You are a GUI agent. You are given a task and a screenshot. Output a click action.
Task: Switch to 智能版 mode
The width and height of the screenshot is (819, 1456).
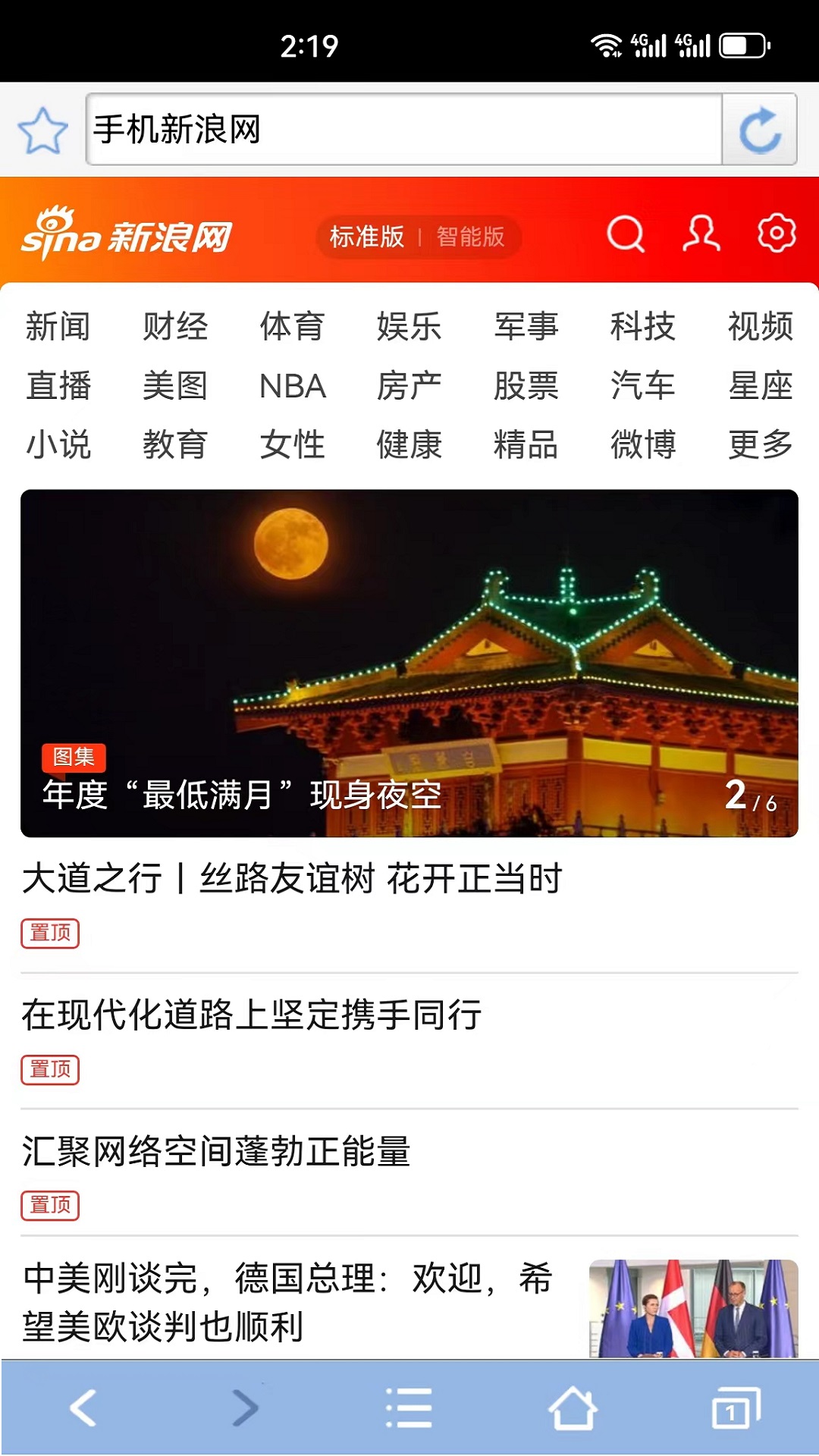pyautogui.click(x=471, y=236)
